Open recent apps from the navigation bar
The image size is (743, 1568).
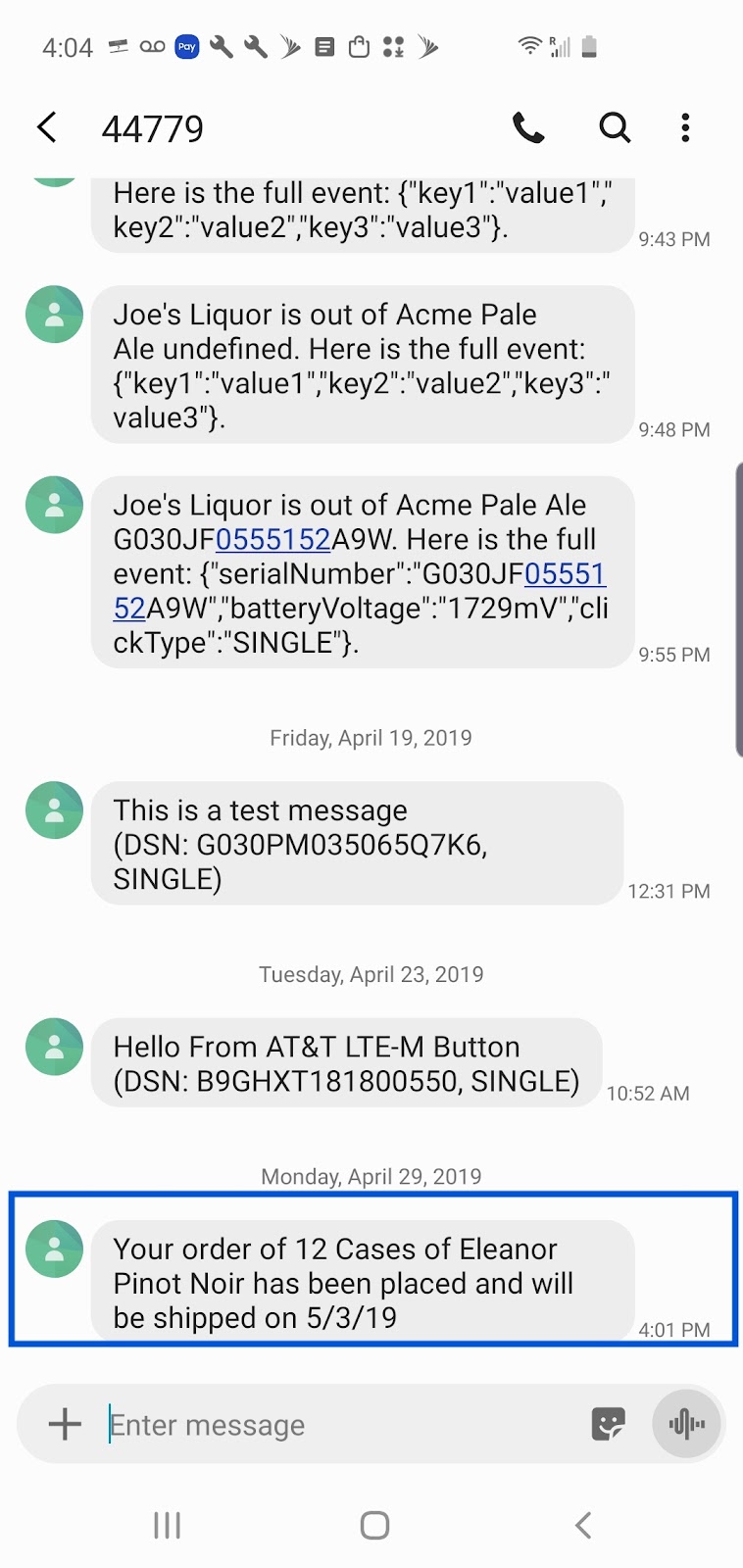(x=168, y=1525)
